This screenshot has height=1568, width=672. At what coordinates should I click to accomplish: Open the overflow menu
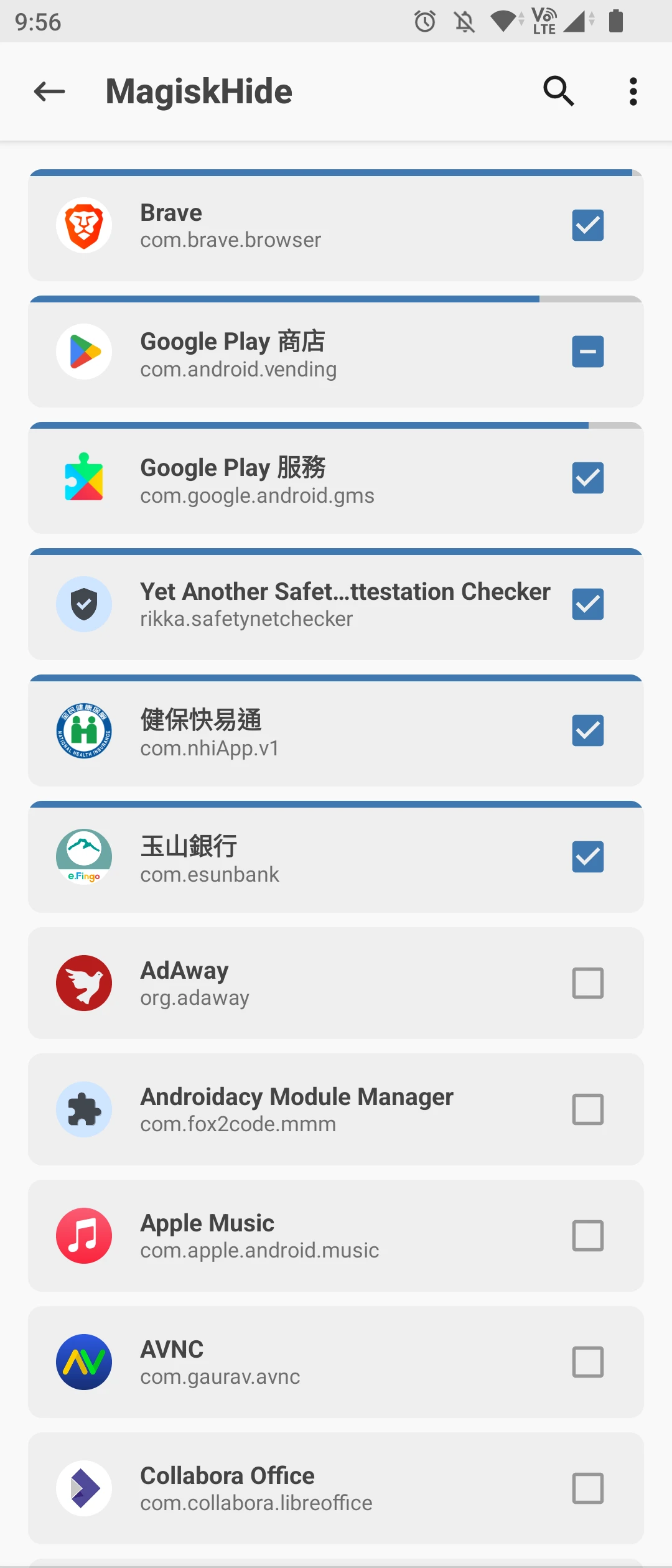tap(633, 91)
